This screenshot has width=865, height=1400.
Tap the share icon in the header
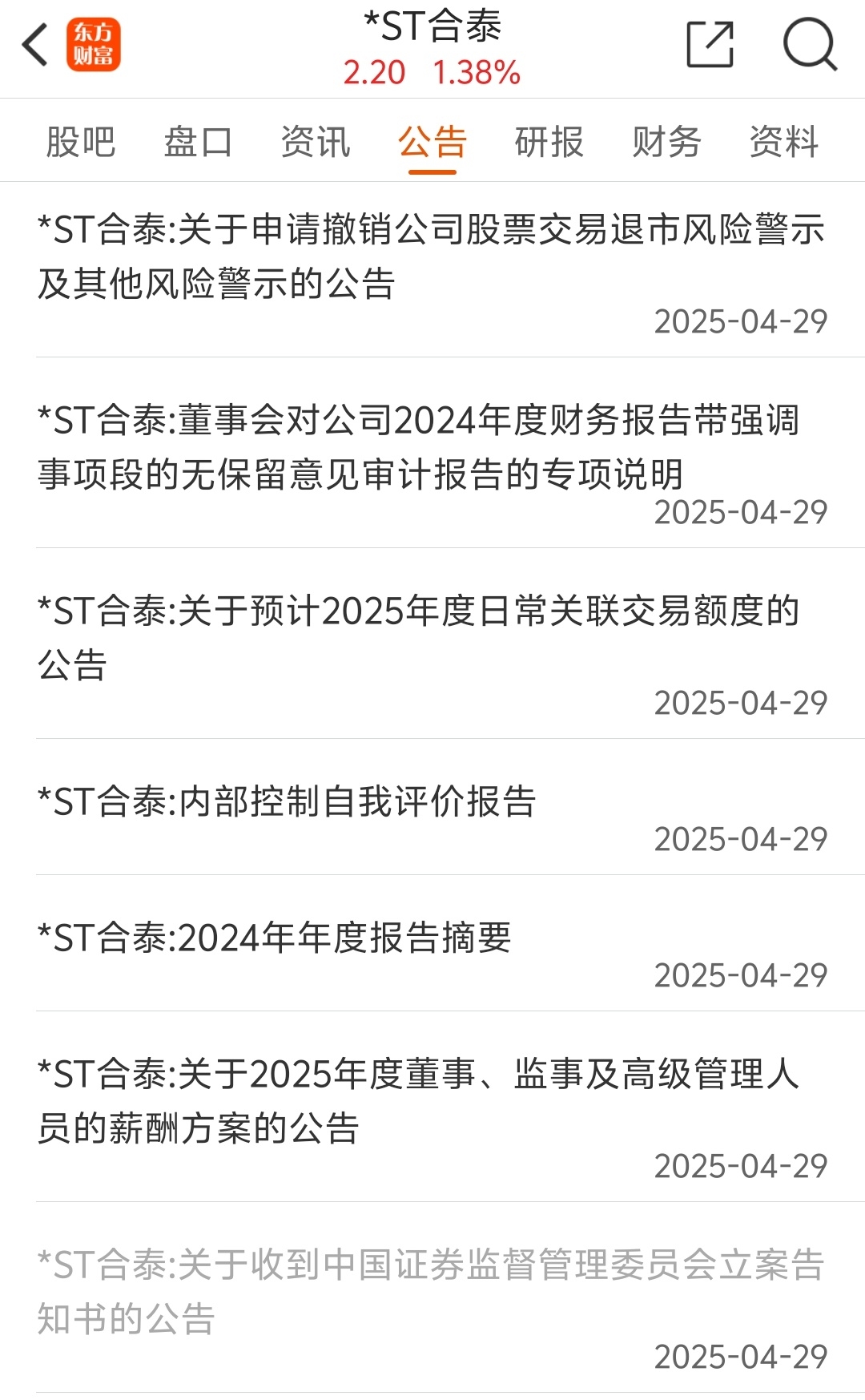pyautogui.click(x=710, y=45)
